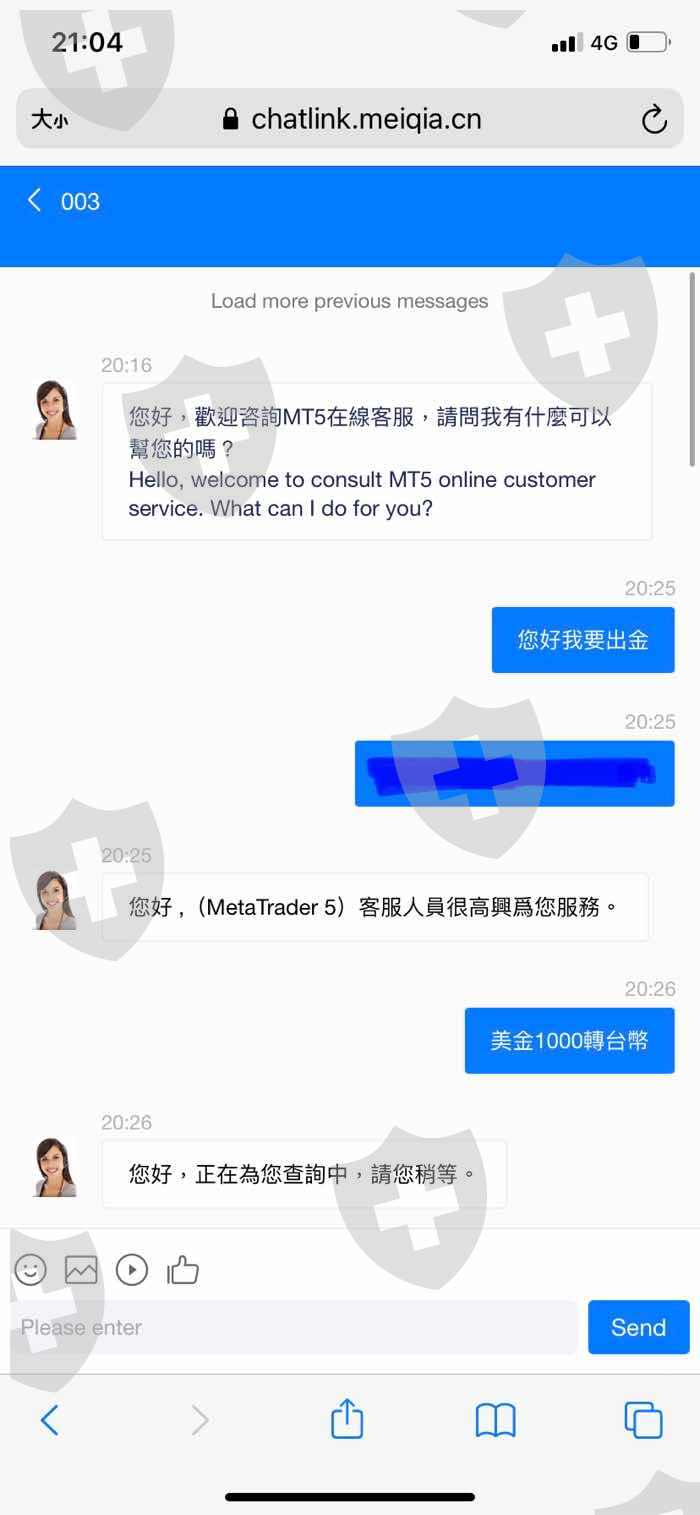Reload the page in Safari
The width and height of the screenshot is (700, 1515).
[654, 120]
